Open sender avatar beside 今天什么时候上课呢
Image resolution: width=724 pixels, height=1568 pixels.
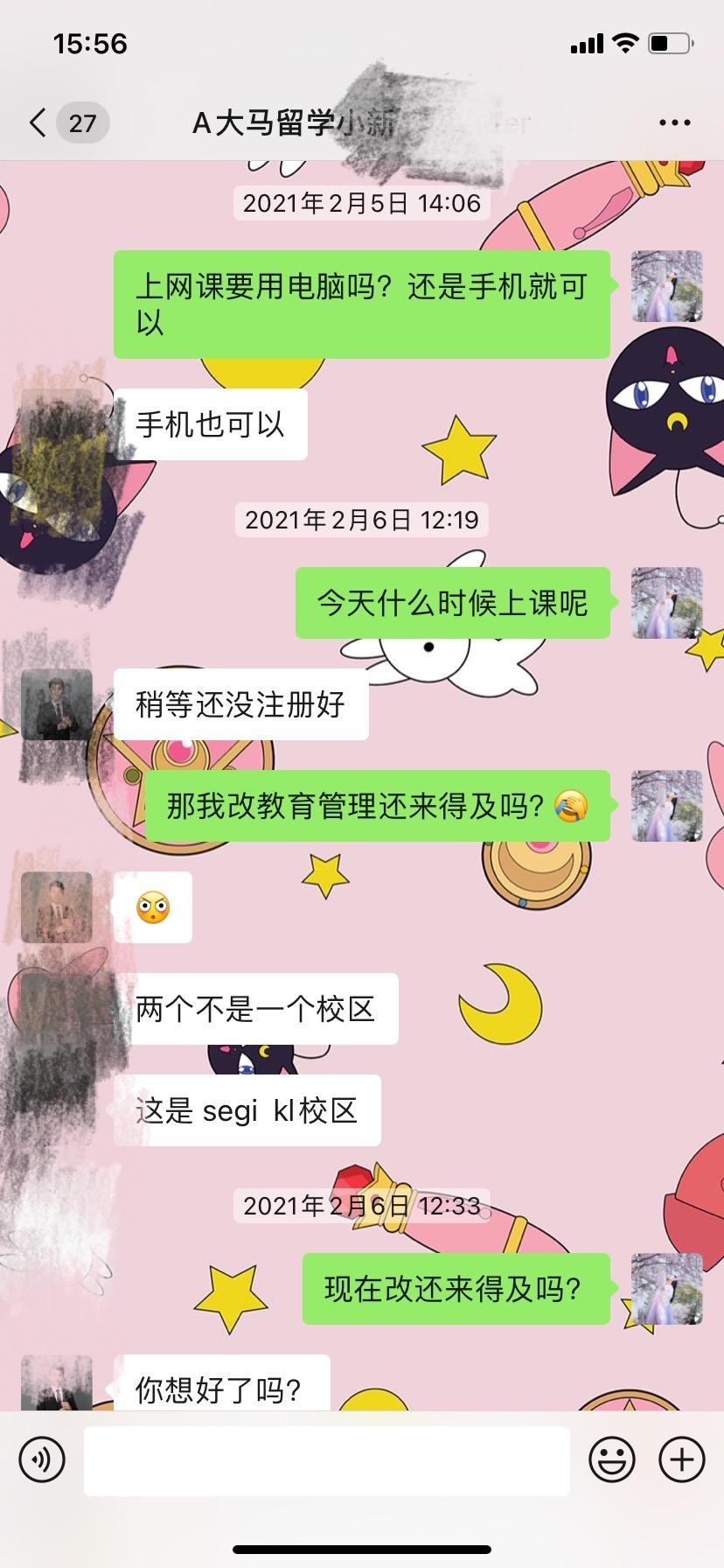667,603
